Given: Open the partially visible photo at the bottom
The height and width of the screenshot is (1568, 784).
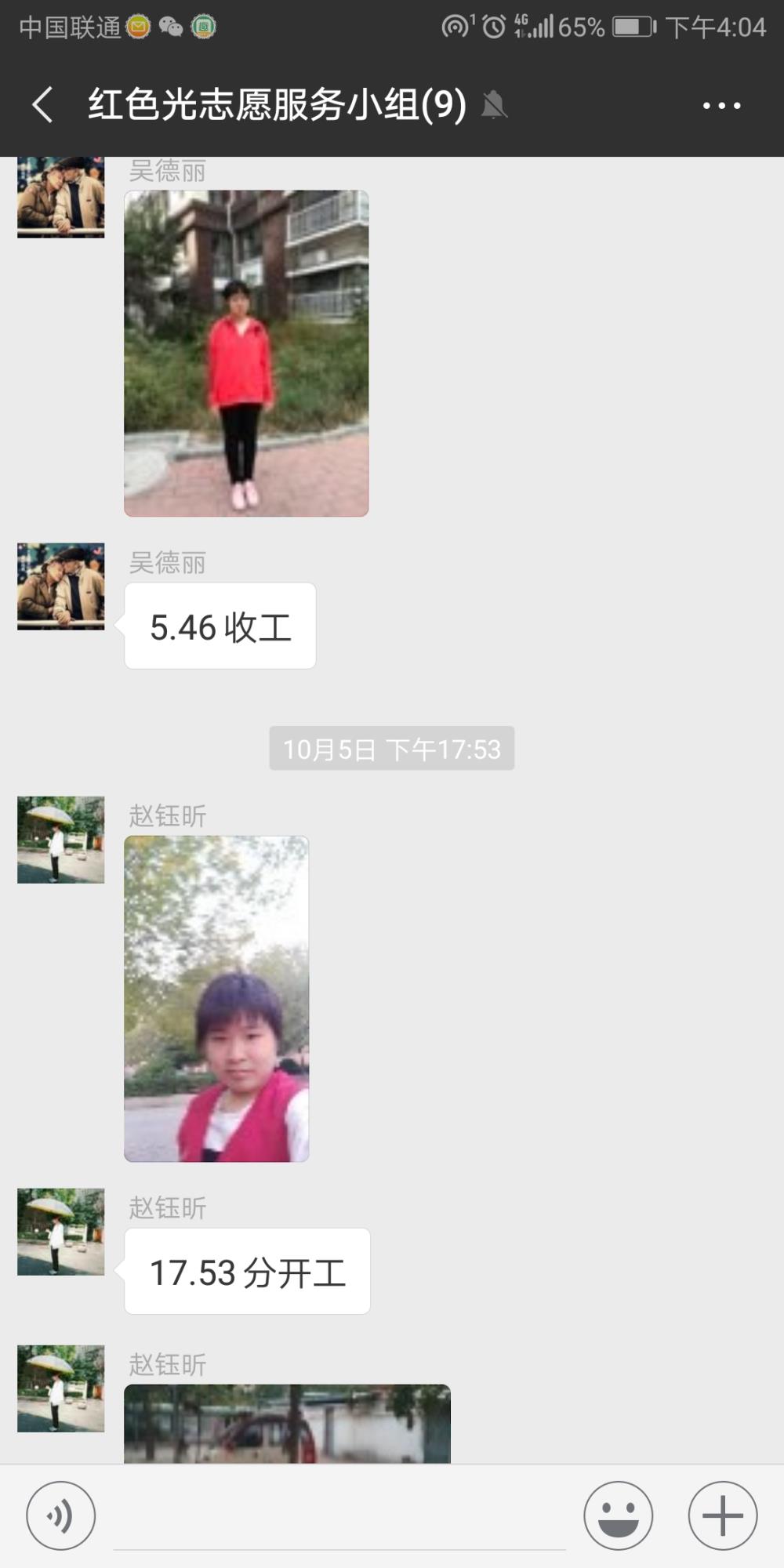Looking at the screenshot, I should pos(287,1423).
